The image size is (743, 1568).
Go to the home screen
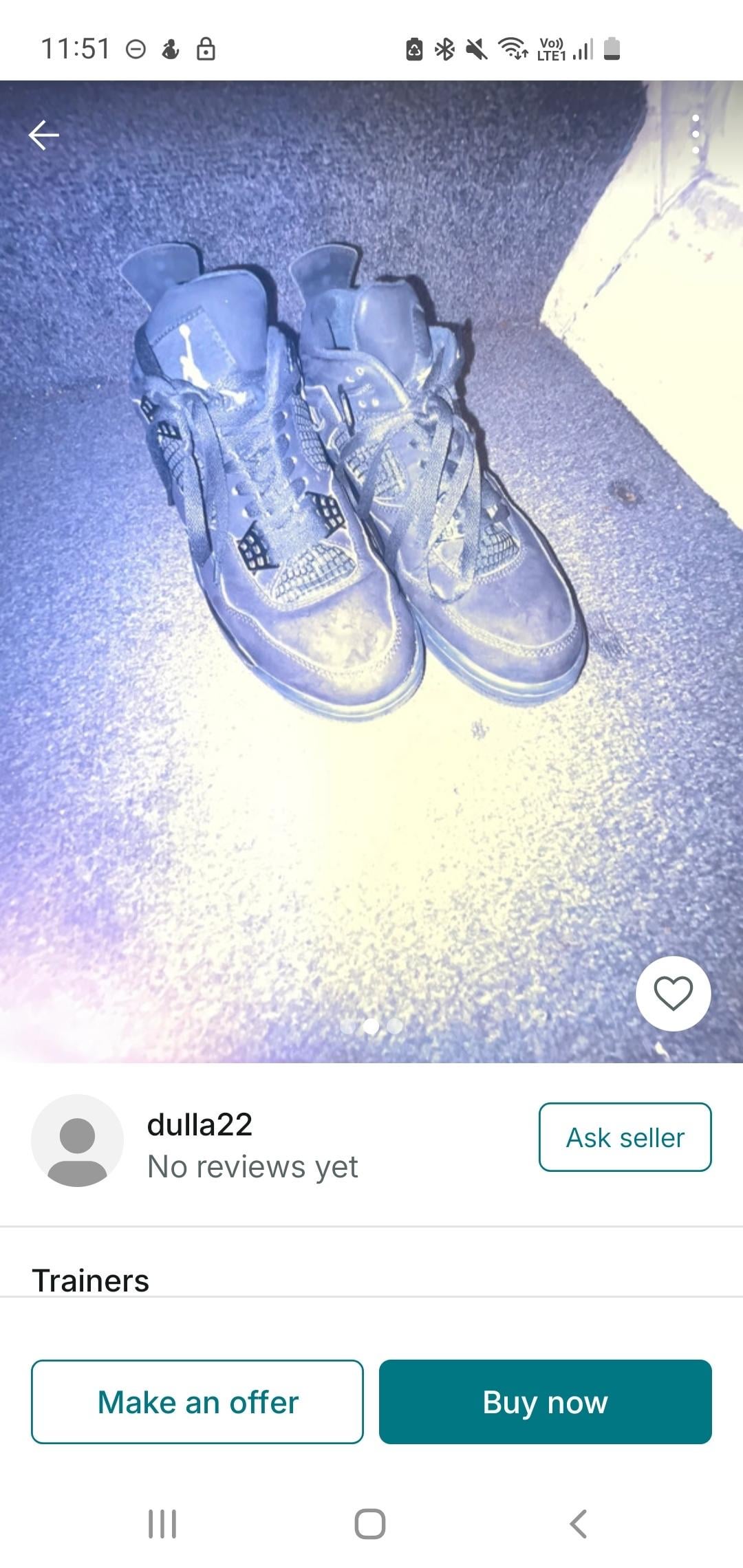point(370,1524)
